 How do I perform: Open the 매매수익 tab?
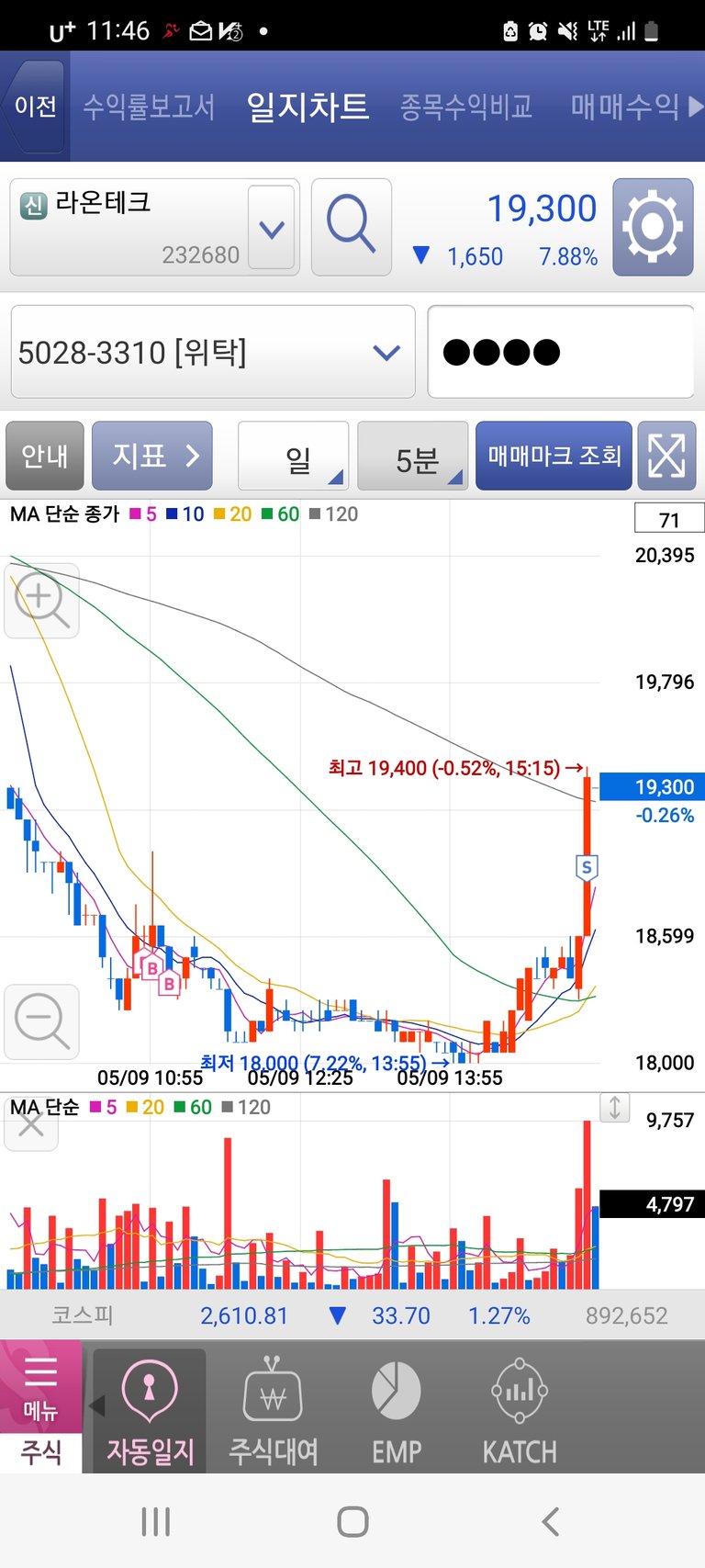[x=624, y=107]
